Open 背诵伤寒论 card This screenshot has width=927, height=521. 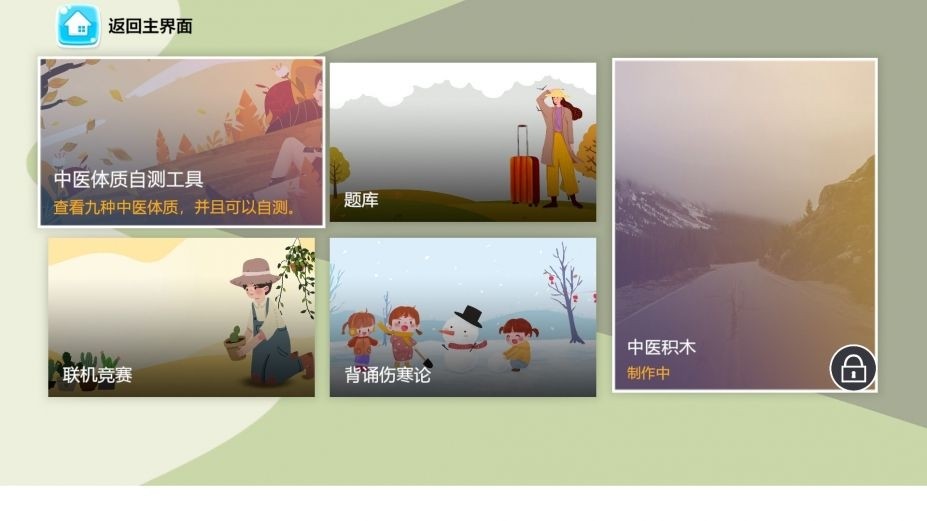click(462, 317)
